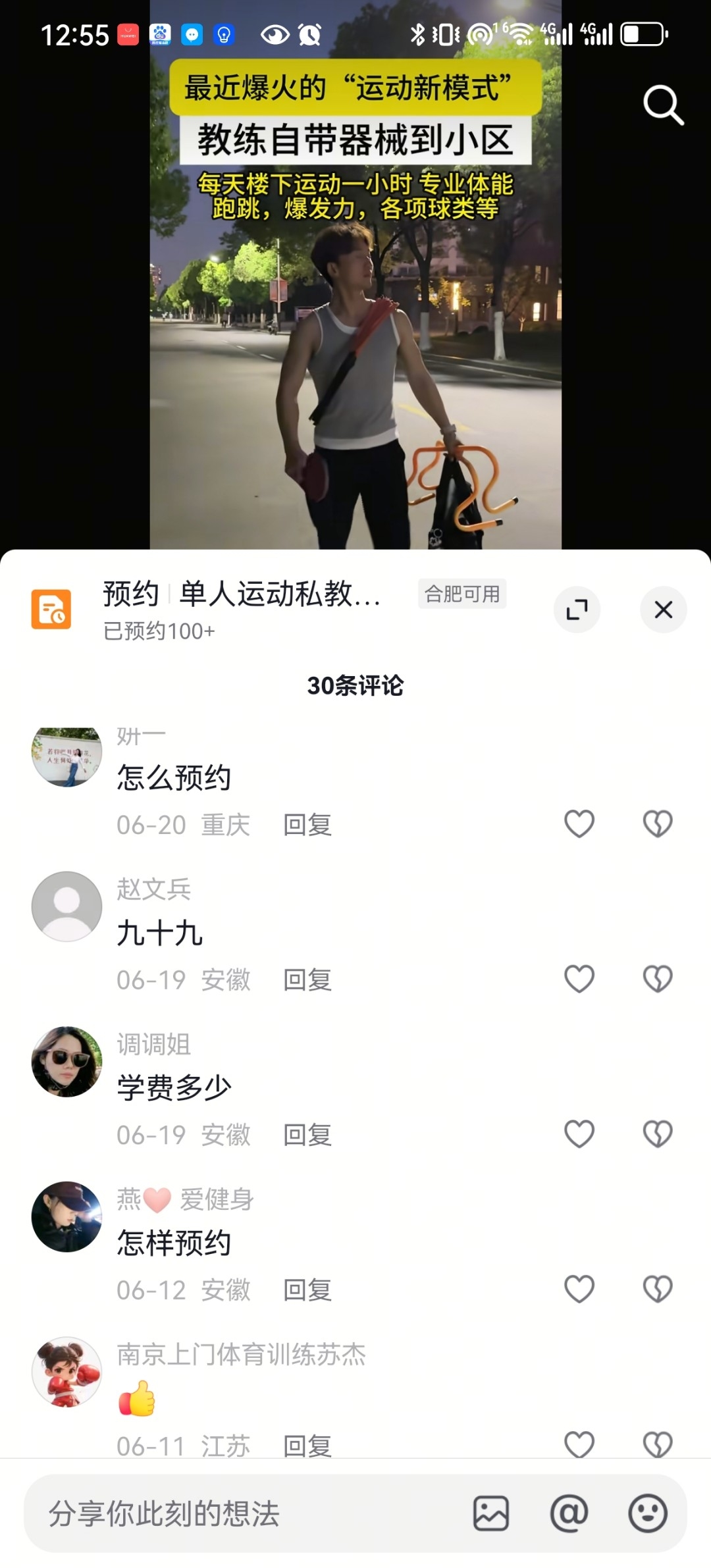Reply to 赵文兵's comment 九十九

[307, 980]
